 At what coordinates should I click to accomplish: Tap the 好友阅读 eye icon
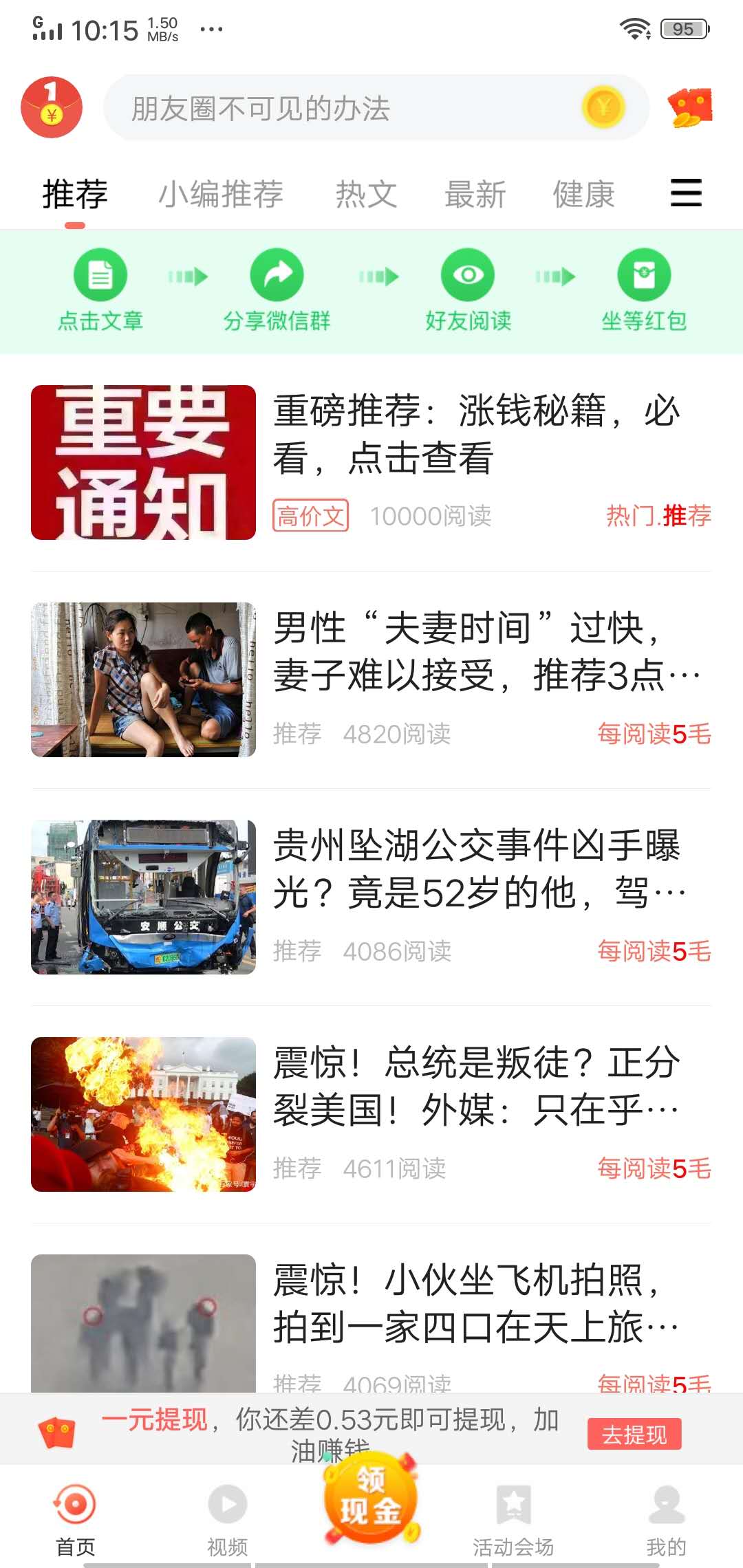[468, 274]
